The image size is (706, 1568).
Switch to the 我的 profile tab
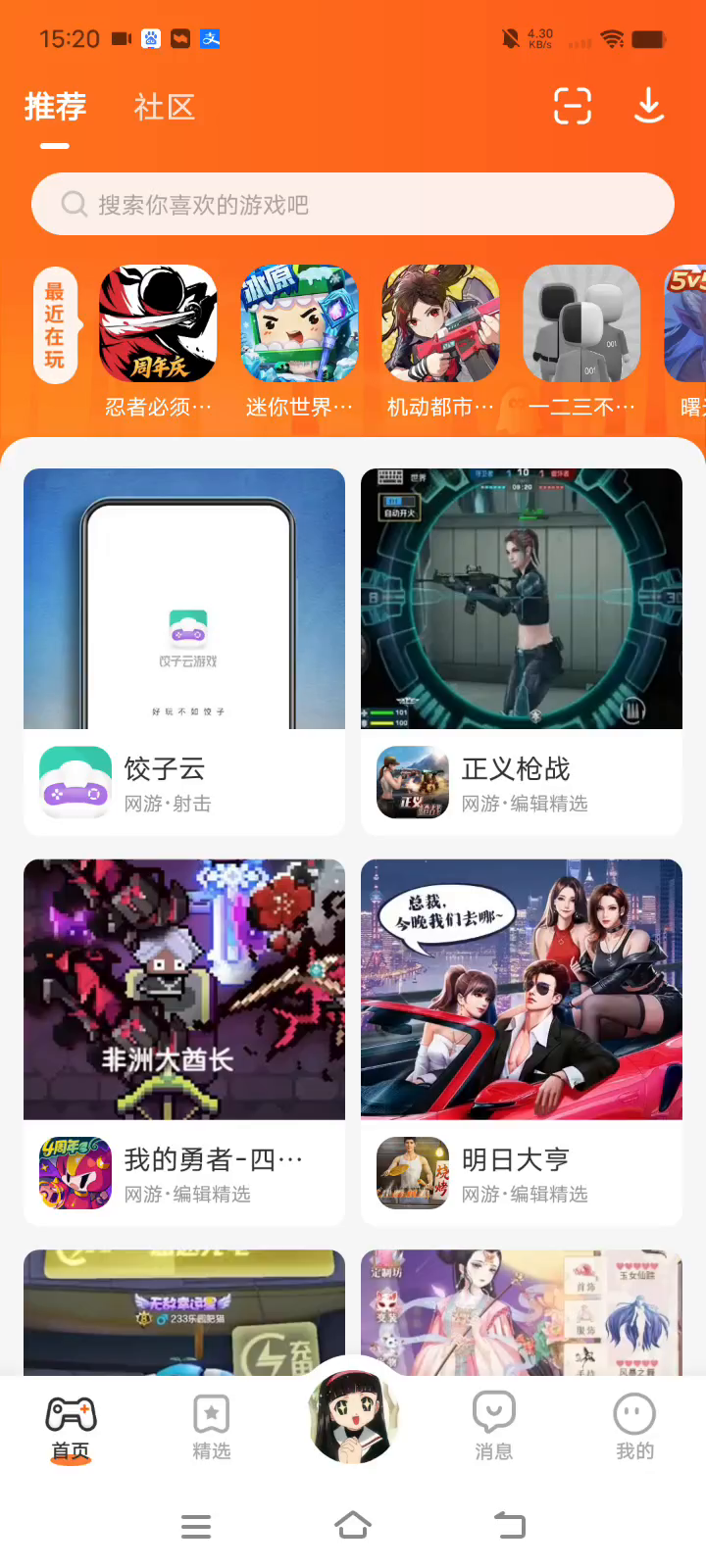634,1427
